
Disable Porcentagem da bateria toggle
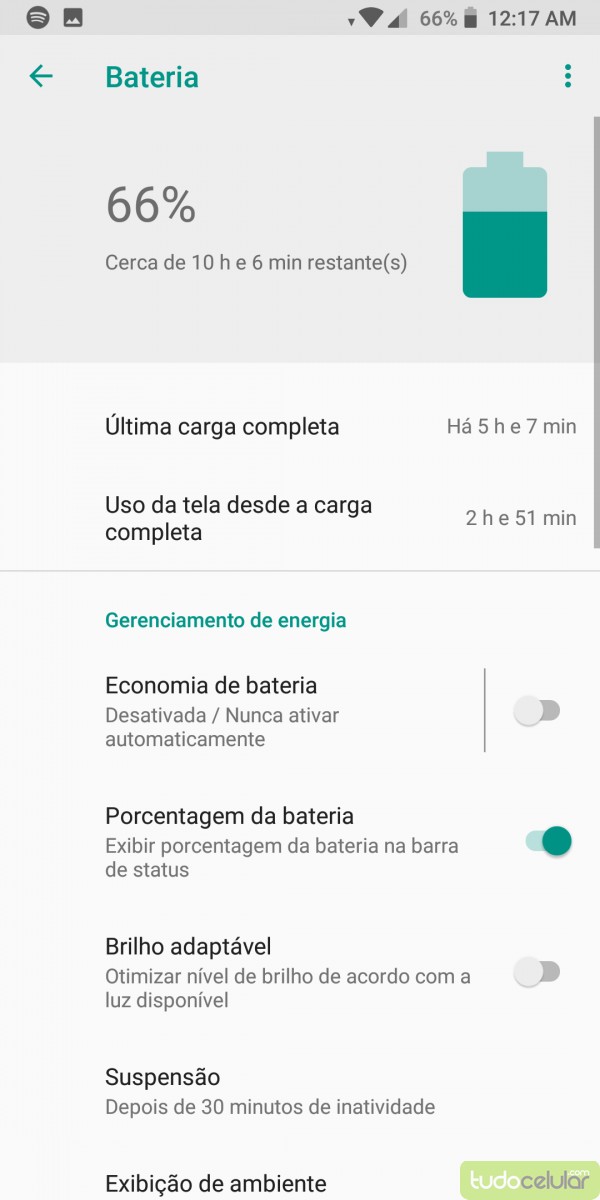click(548, 842)
